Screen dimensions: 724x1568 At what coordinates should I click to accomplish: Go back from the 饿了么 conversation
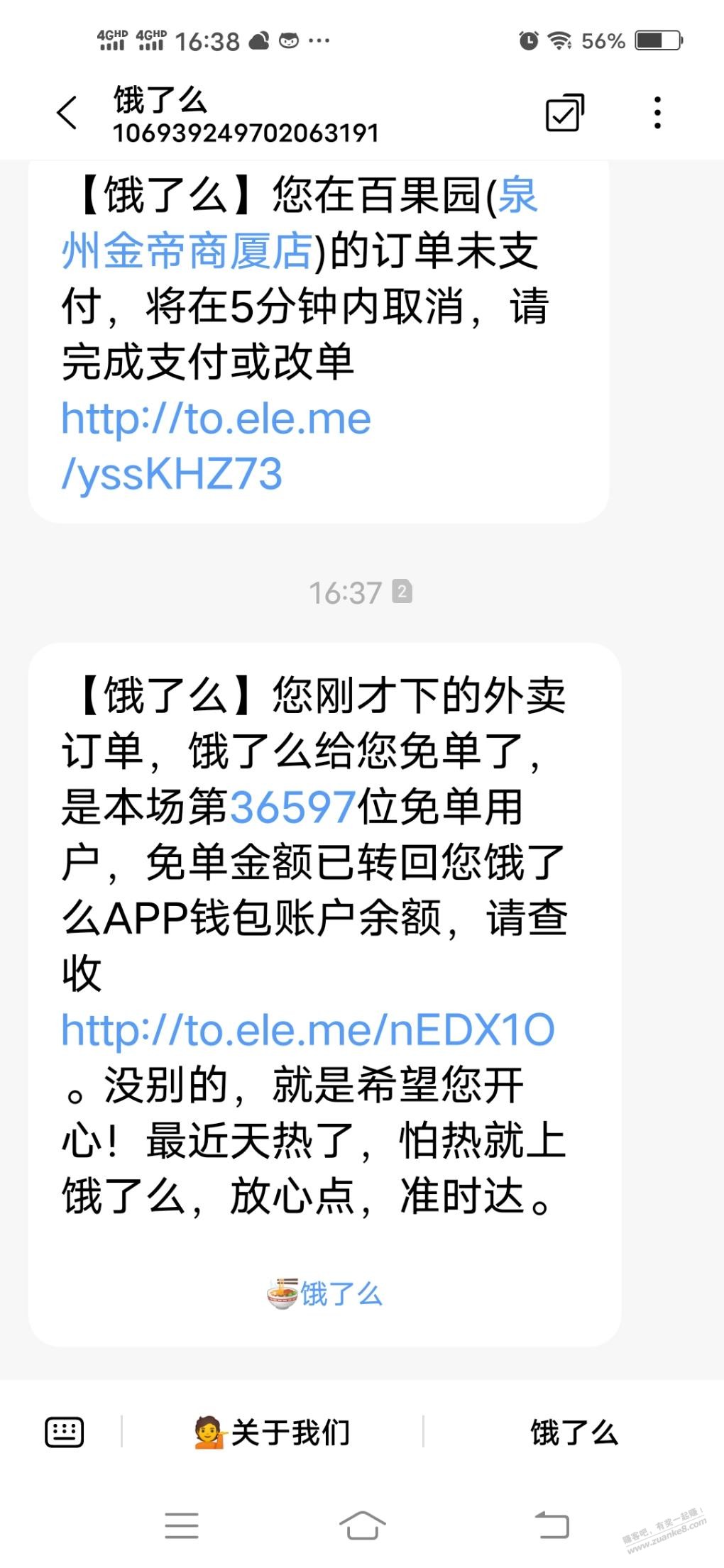67,114
